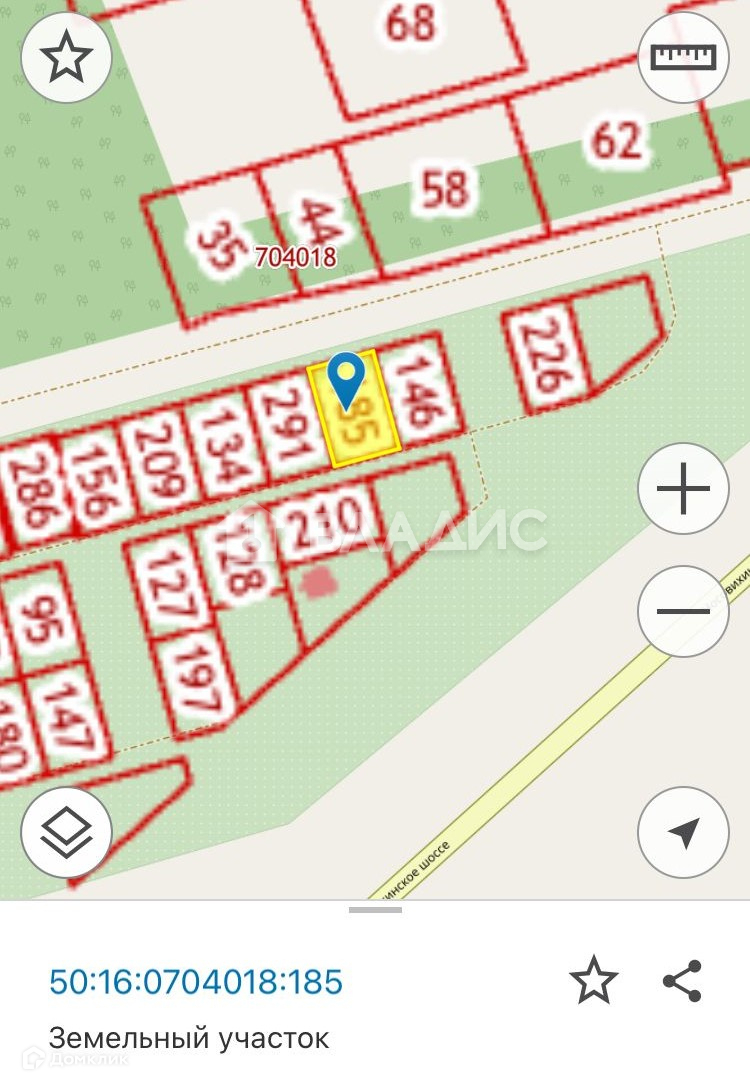Viewport: 750px width, 1085px height.
Task: Activate the ruler measurement tool
Action: pos(684,58)
